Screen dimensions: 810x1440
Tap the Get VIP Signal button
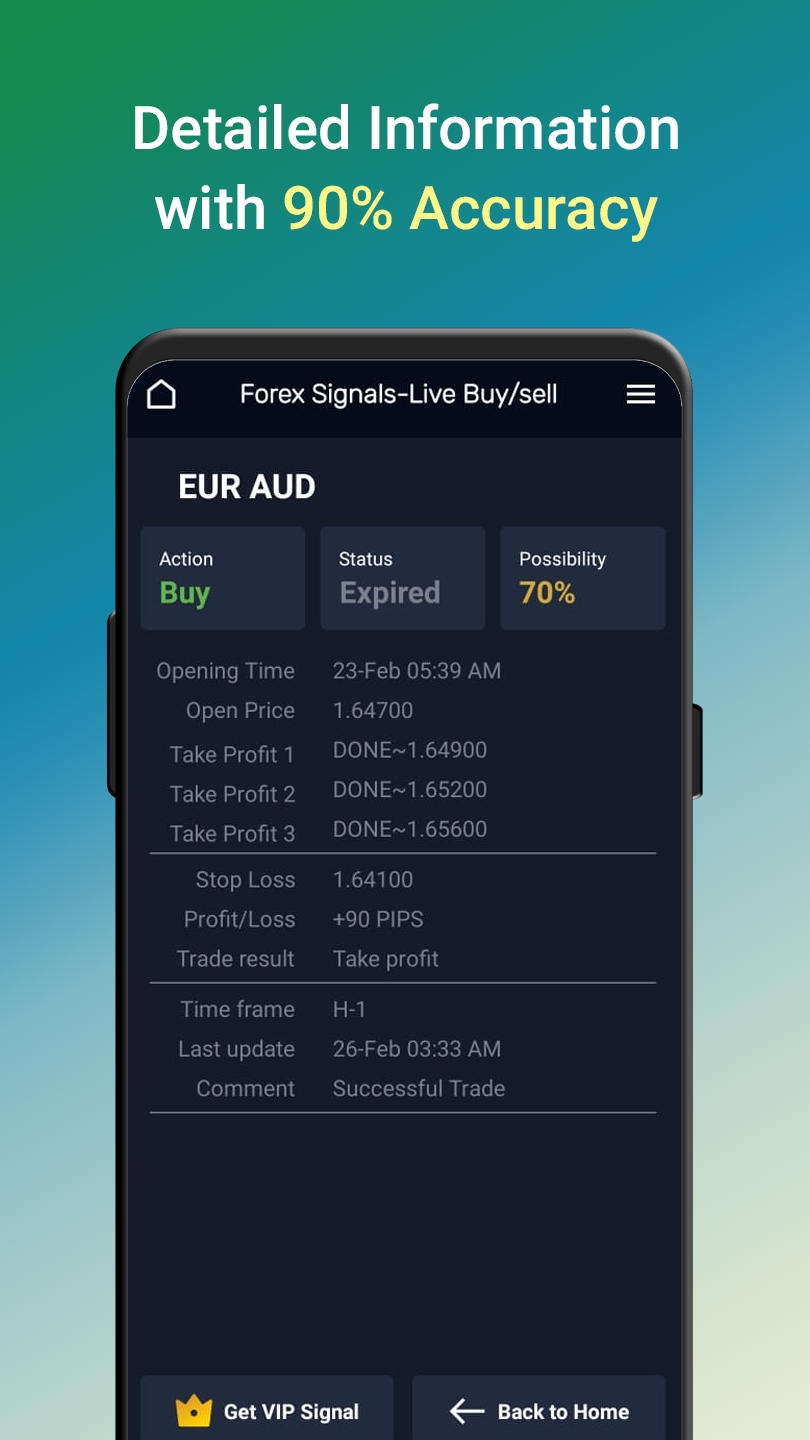click(266, 1410)
